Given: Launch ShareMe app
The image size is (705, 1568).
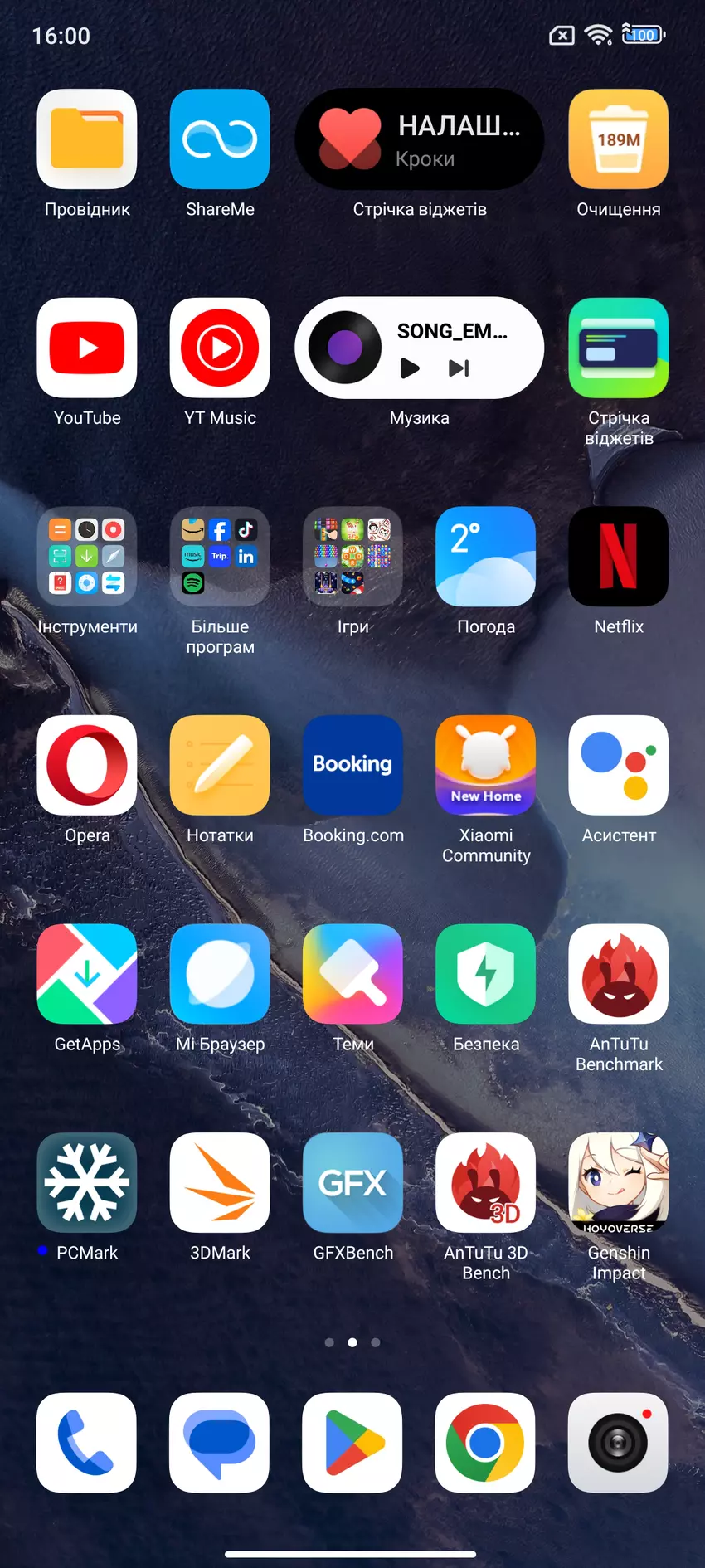Looking at the screenshot, I should coord(220,139).
